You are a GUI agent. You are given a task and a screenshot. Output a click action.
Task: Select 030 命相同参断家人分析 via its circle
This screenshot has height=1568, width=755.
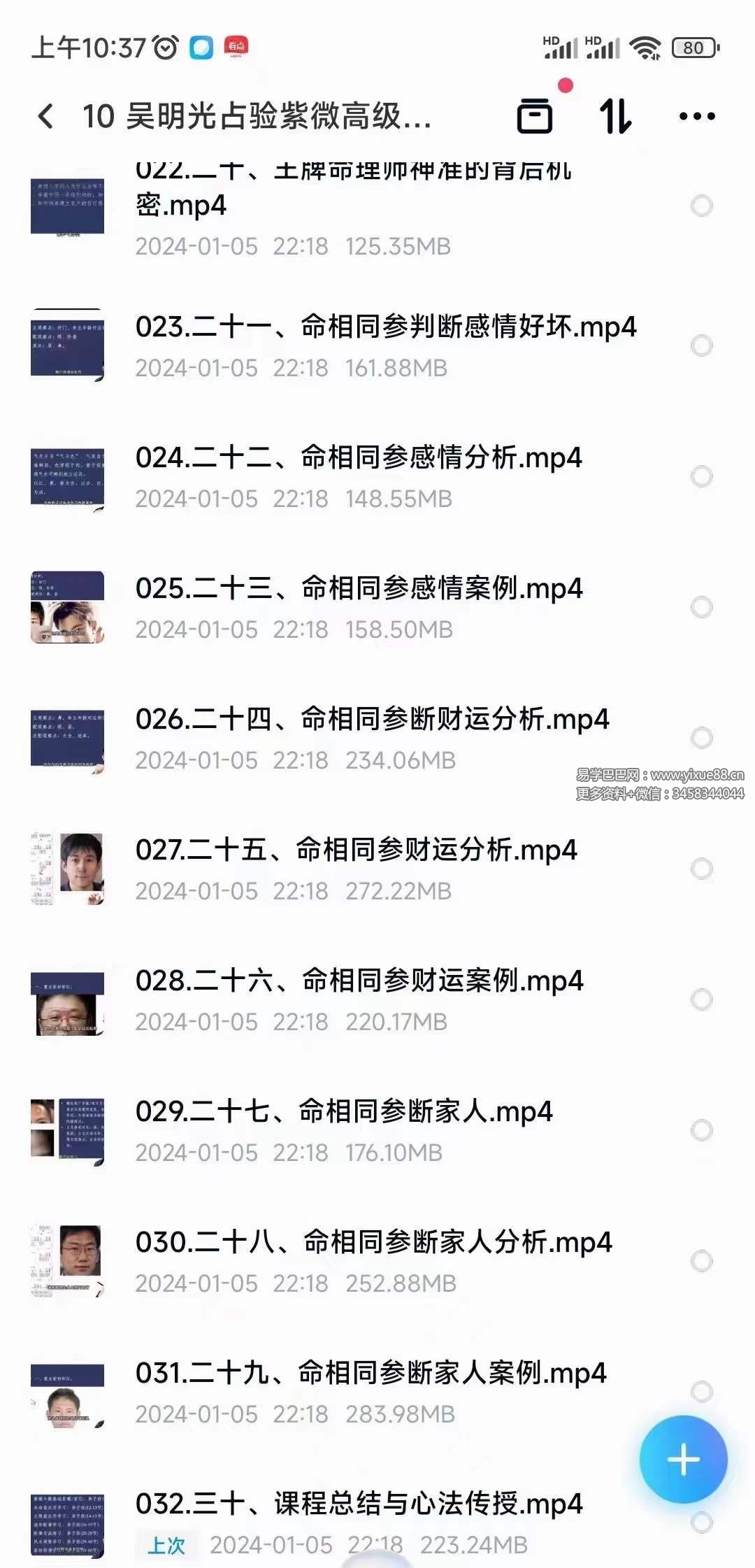coord(701,1261)
